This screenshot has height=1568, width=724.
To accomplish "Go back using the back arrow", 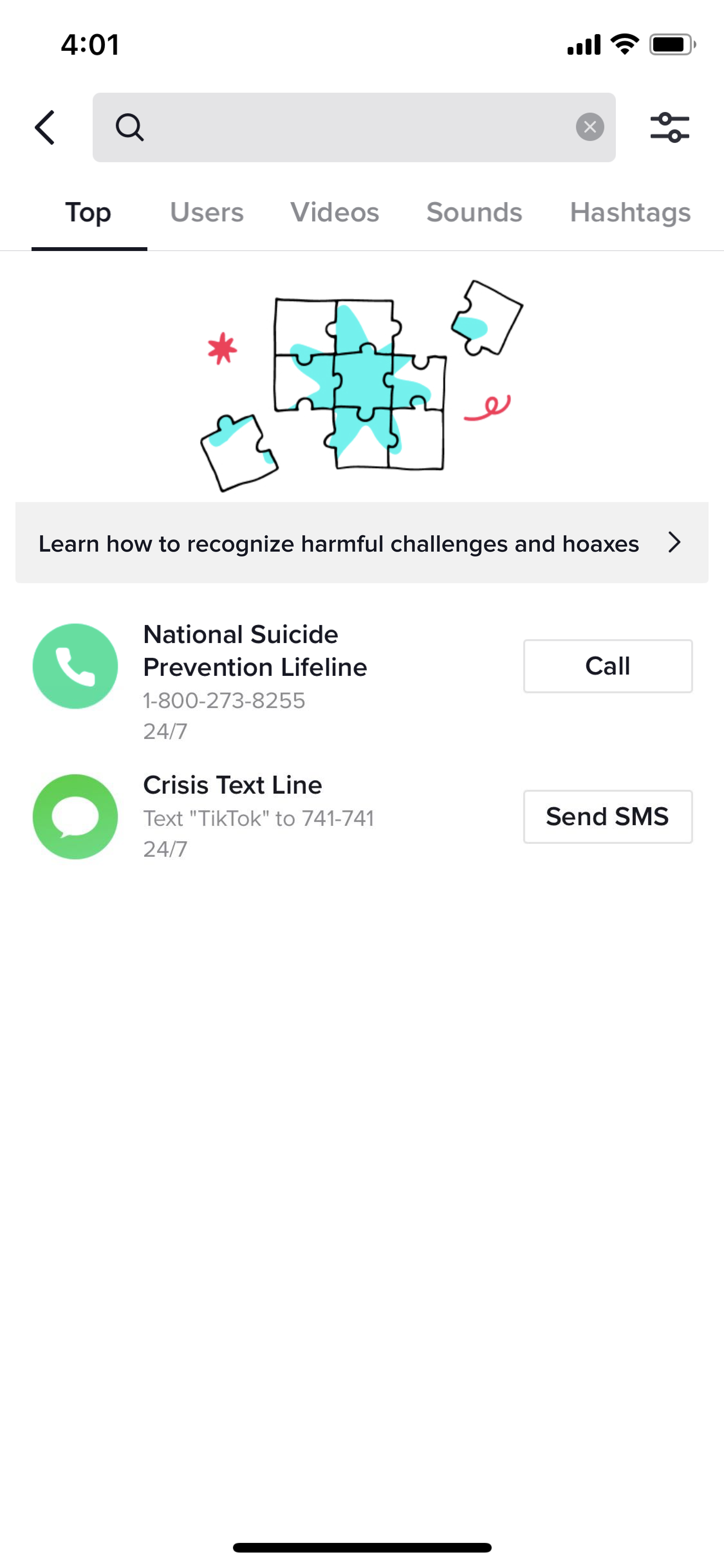I will coord(45,127).
